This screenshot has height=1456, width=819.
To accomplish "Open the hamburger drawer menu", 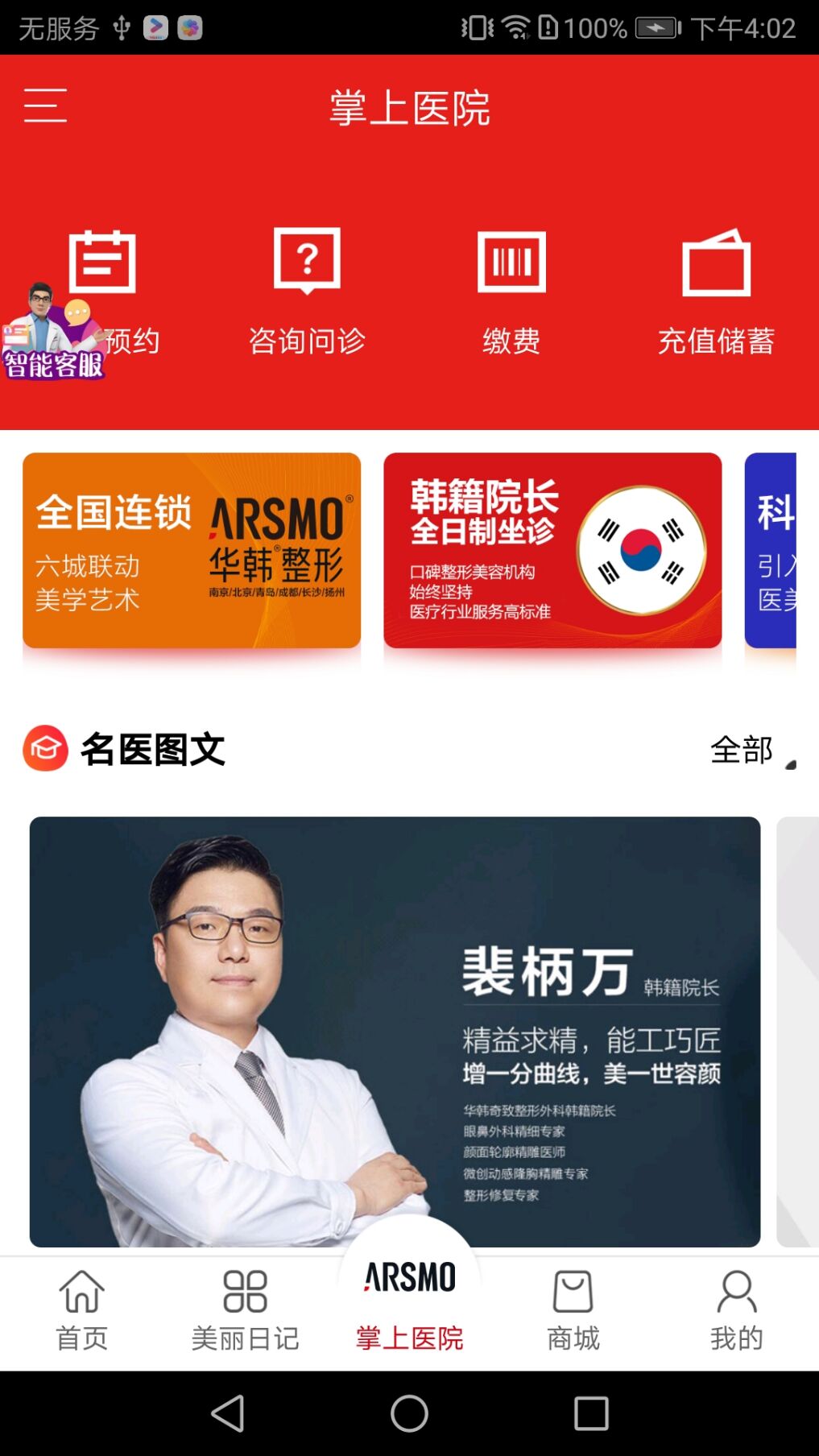I will (45, 105).
